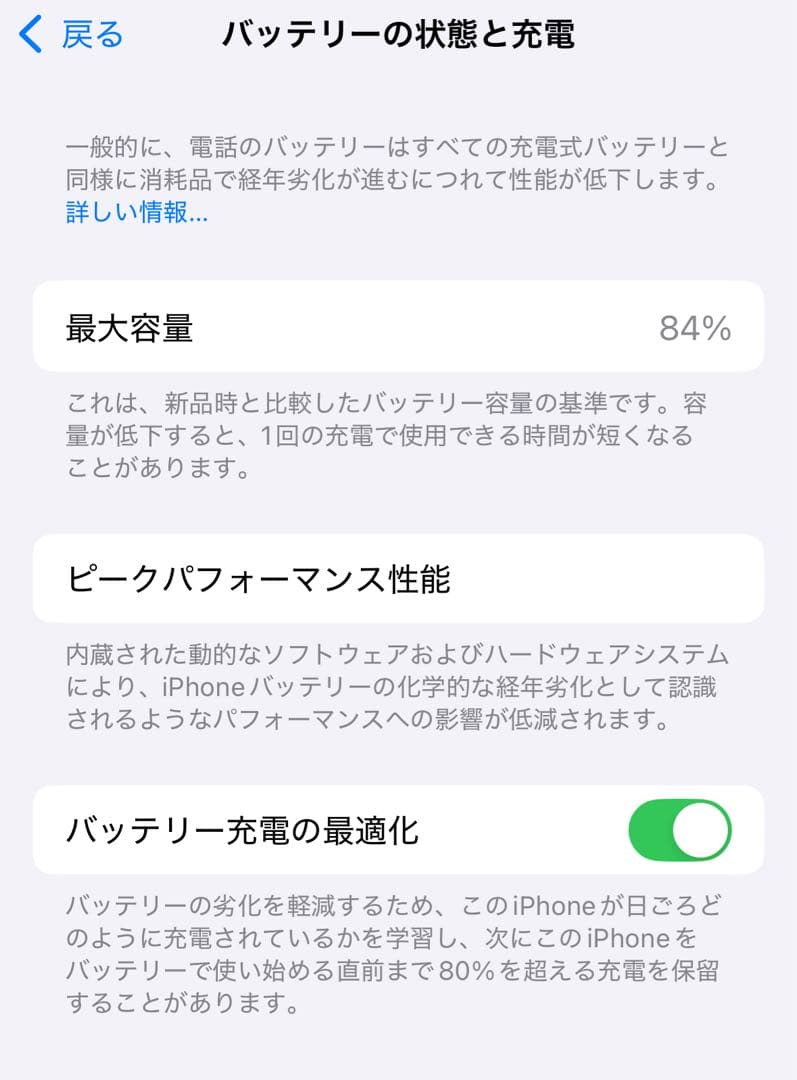Open the 最大容量 row details
797x1080 pixels.
pos(398,328)
